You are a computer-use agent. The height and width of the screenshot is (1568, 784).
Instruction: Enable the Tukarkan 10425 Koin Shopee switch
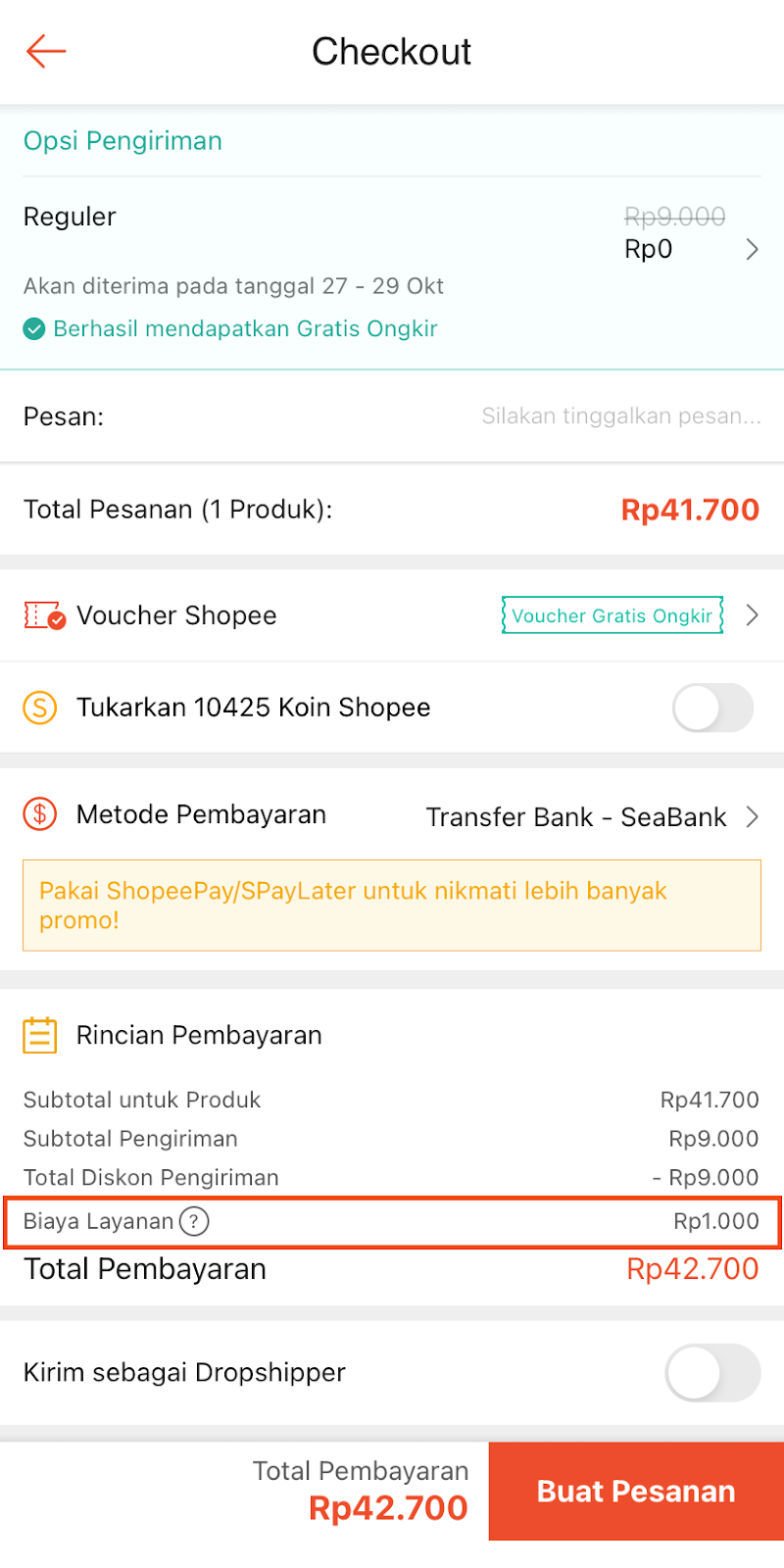(712, 707)
